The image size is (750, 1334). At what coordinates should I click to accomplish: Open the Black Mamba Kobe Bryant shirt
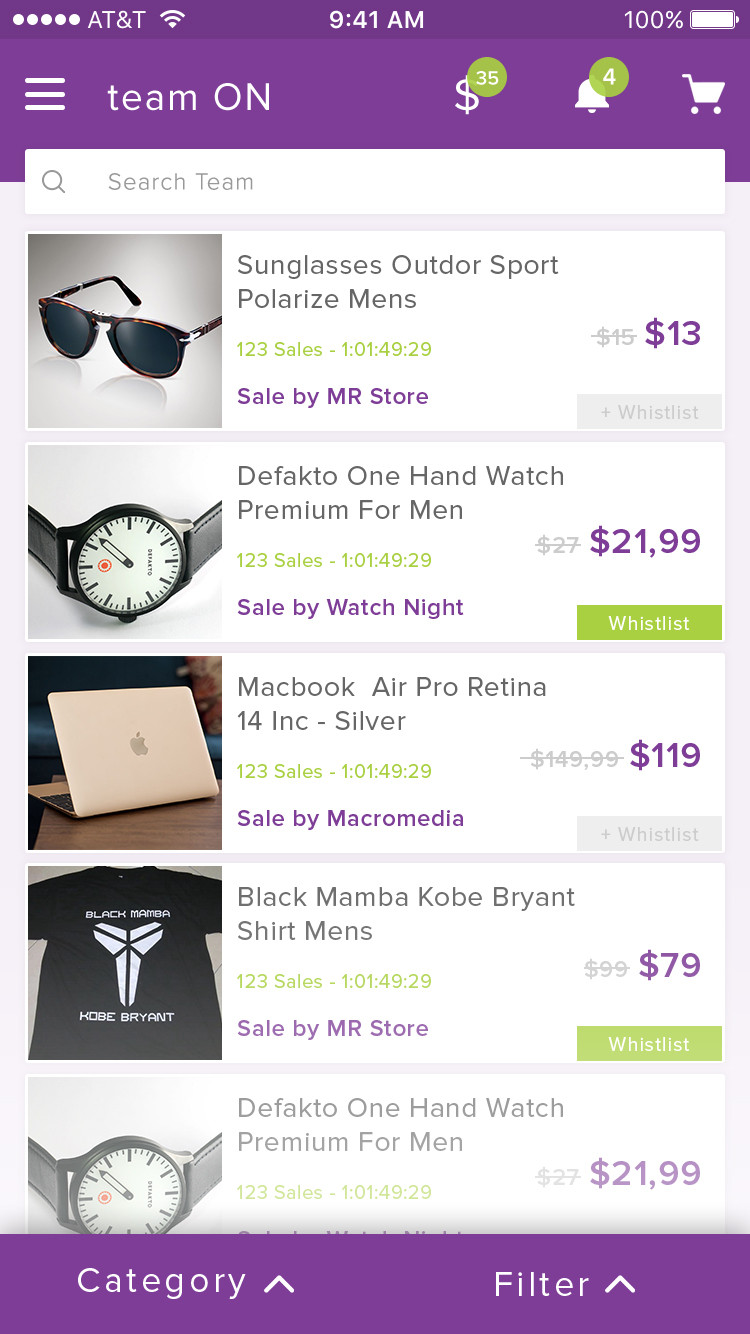(x=405, y=913)
